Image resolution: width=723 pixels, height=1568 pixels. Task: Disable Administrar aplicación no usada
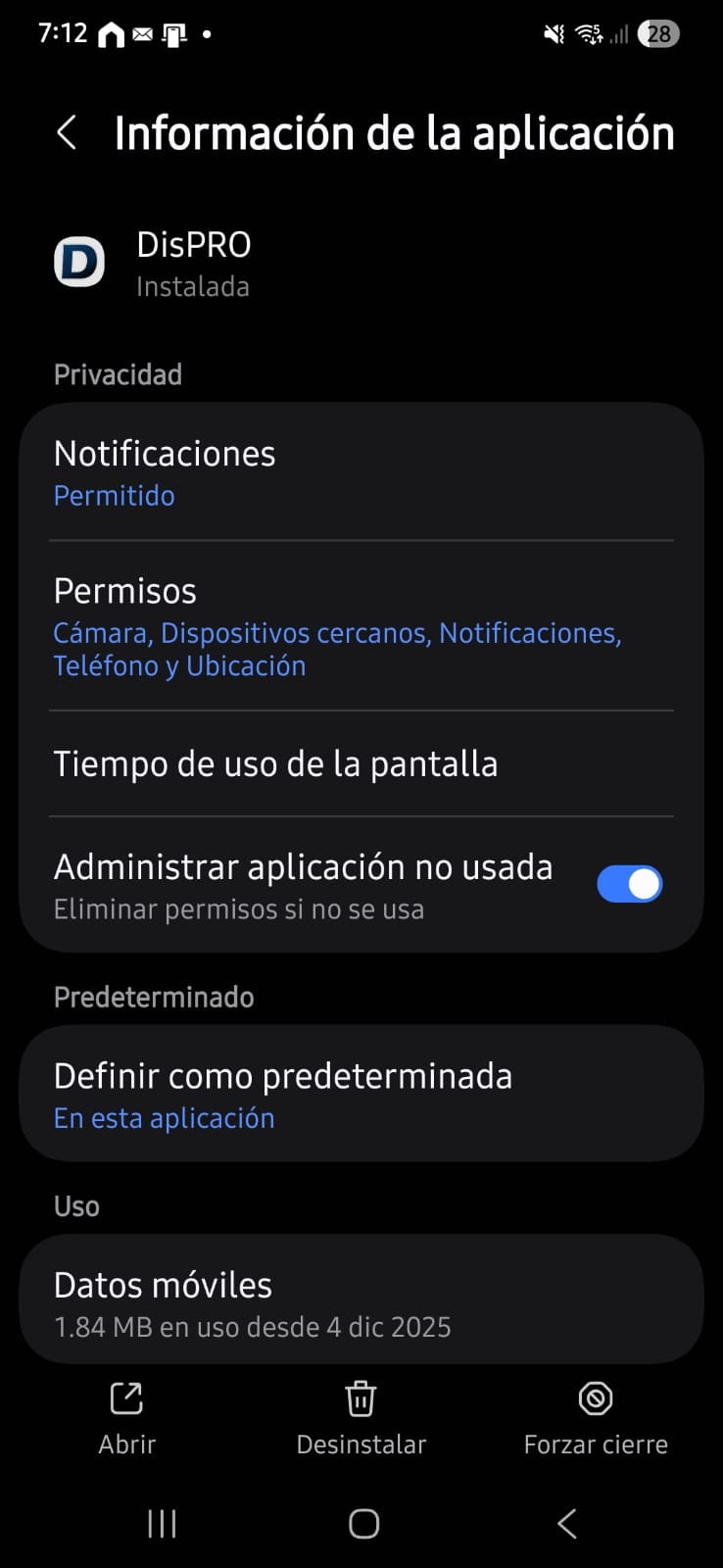point(630,883)
